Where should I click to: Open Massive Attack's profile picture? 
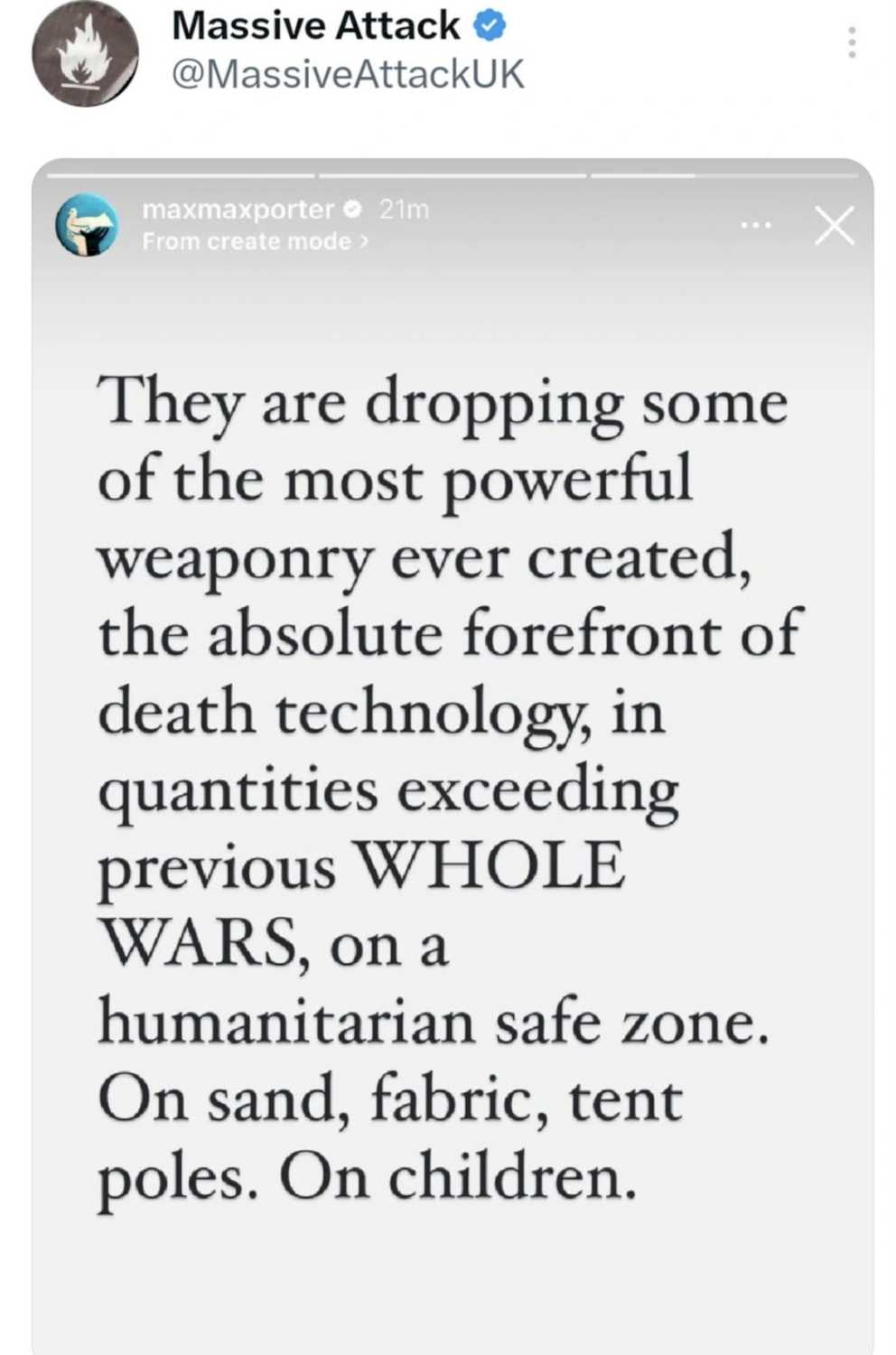point(85,53)
